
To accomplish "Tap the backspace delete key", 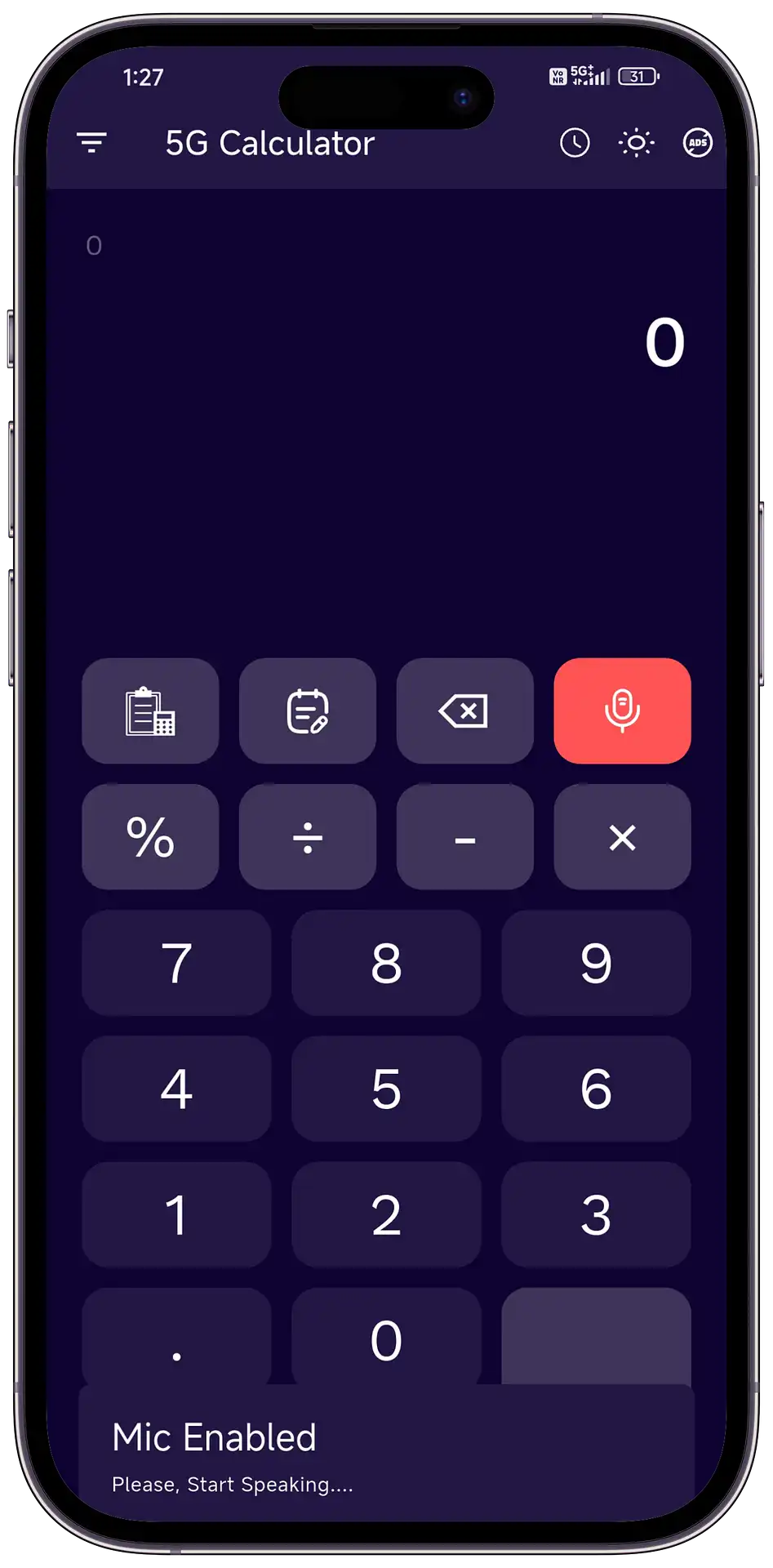I will (x=464, y=711).
